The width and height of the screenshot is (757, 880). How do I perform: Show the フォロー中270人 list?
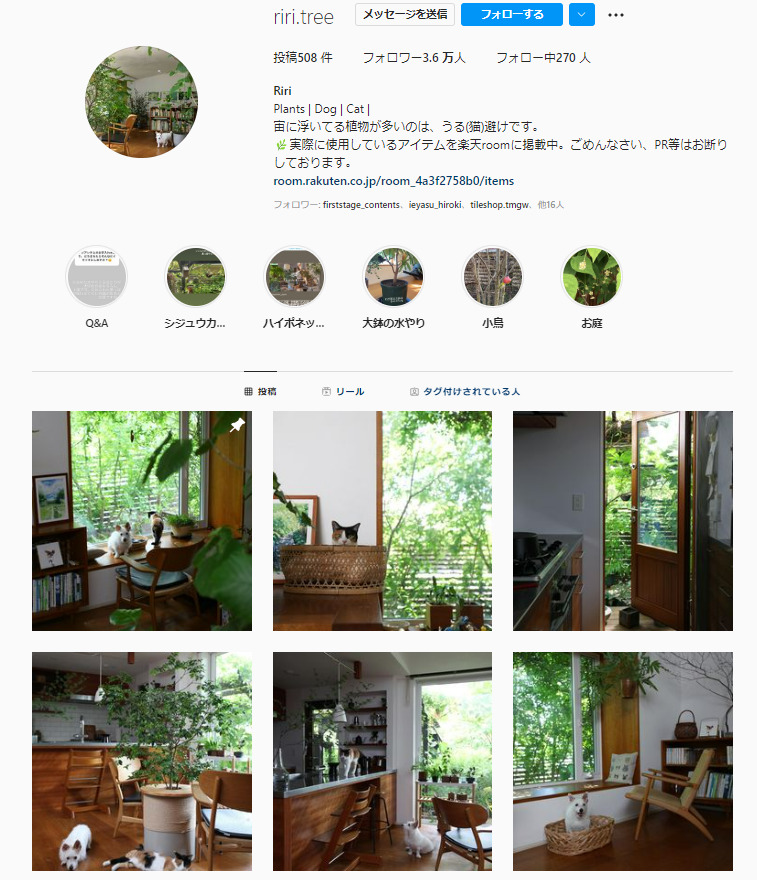click(543, 58)
